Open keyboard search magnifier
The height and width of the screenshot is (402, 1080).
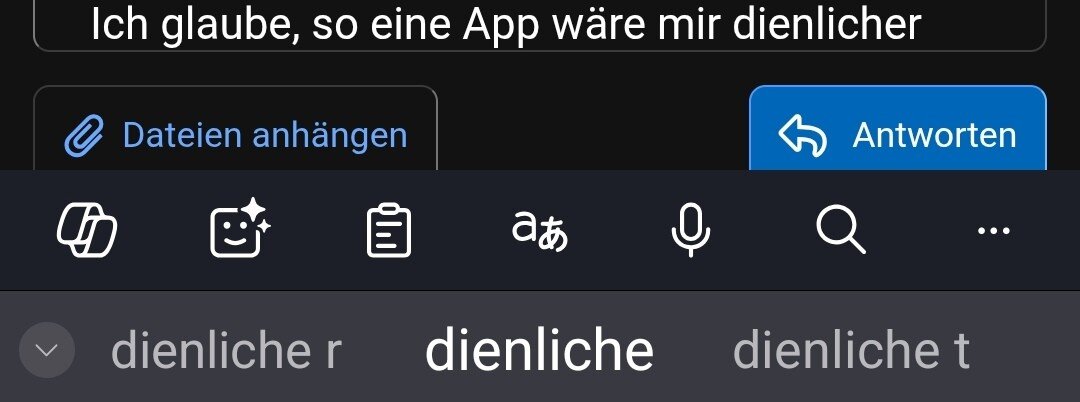[840, 231]
